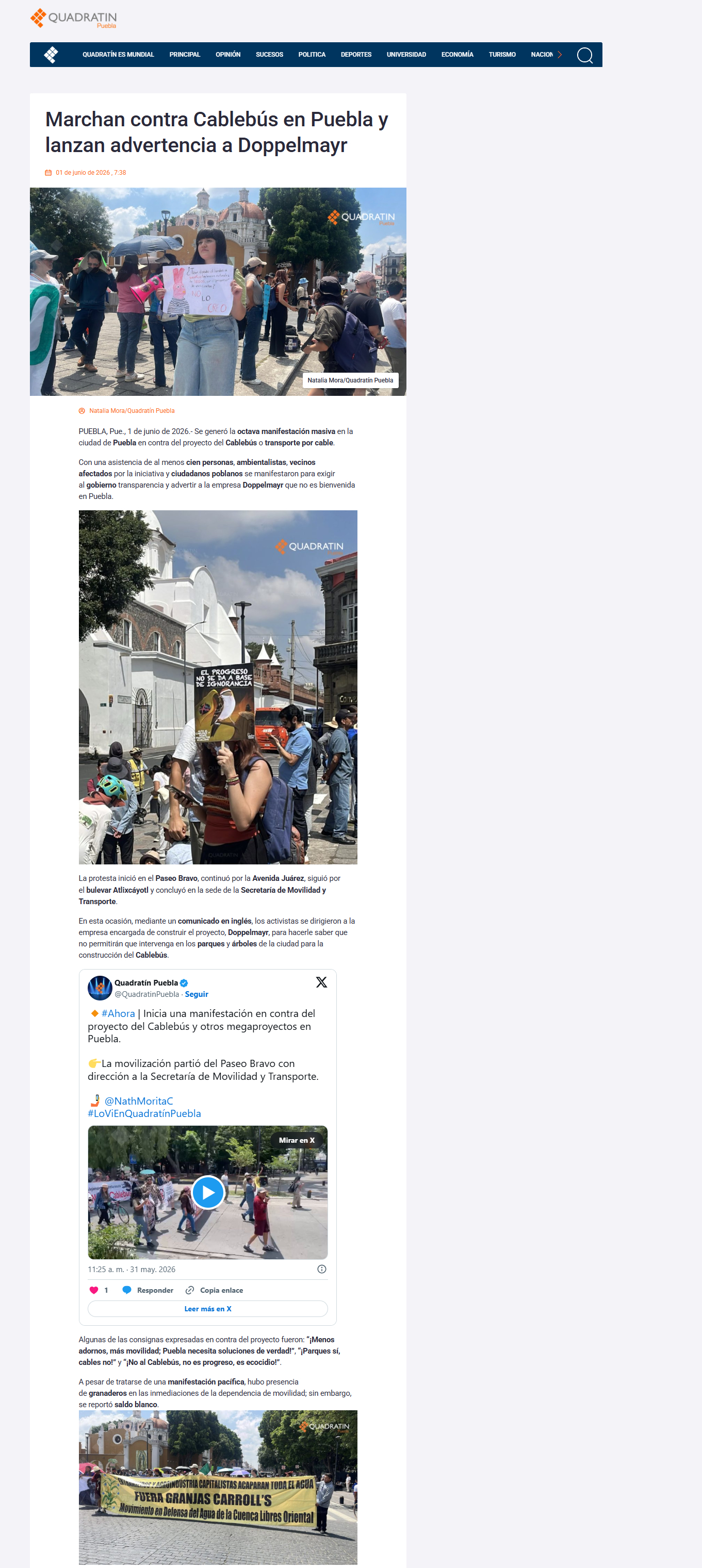Open the Quadratín es Mundial section
The image size is (702, 1568).
tap(118, 55)
